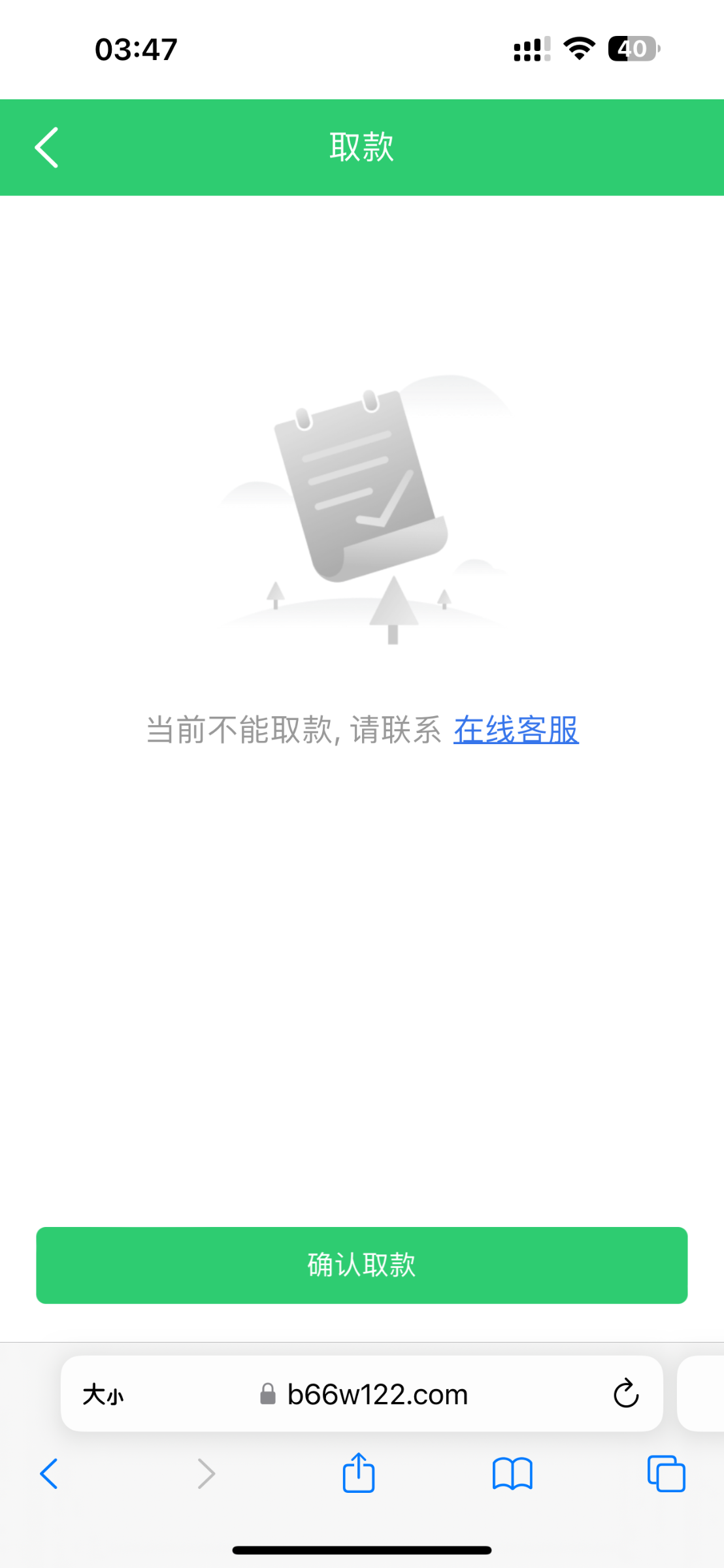724x1568 pixels.
Task: Tap the padlock icon next to the URL
Action: pos(267,1394)
